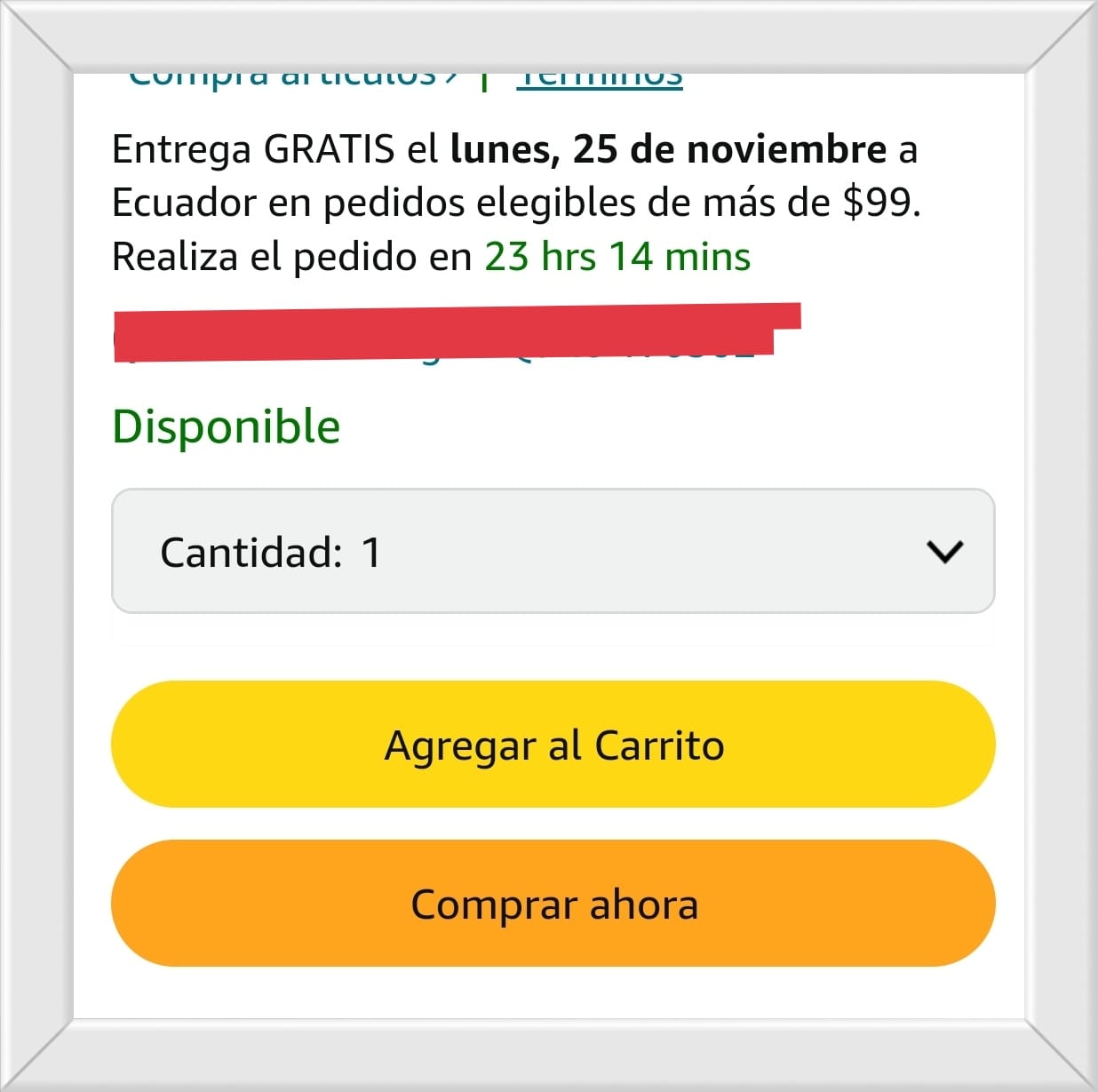Select Comprar ahora to buy now
This screenshot has width=1098, height=1092.
[553, 904]
